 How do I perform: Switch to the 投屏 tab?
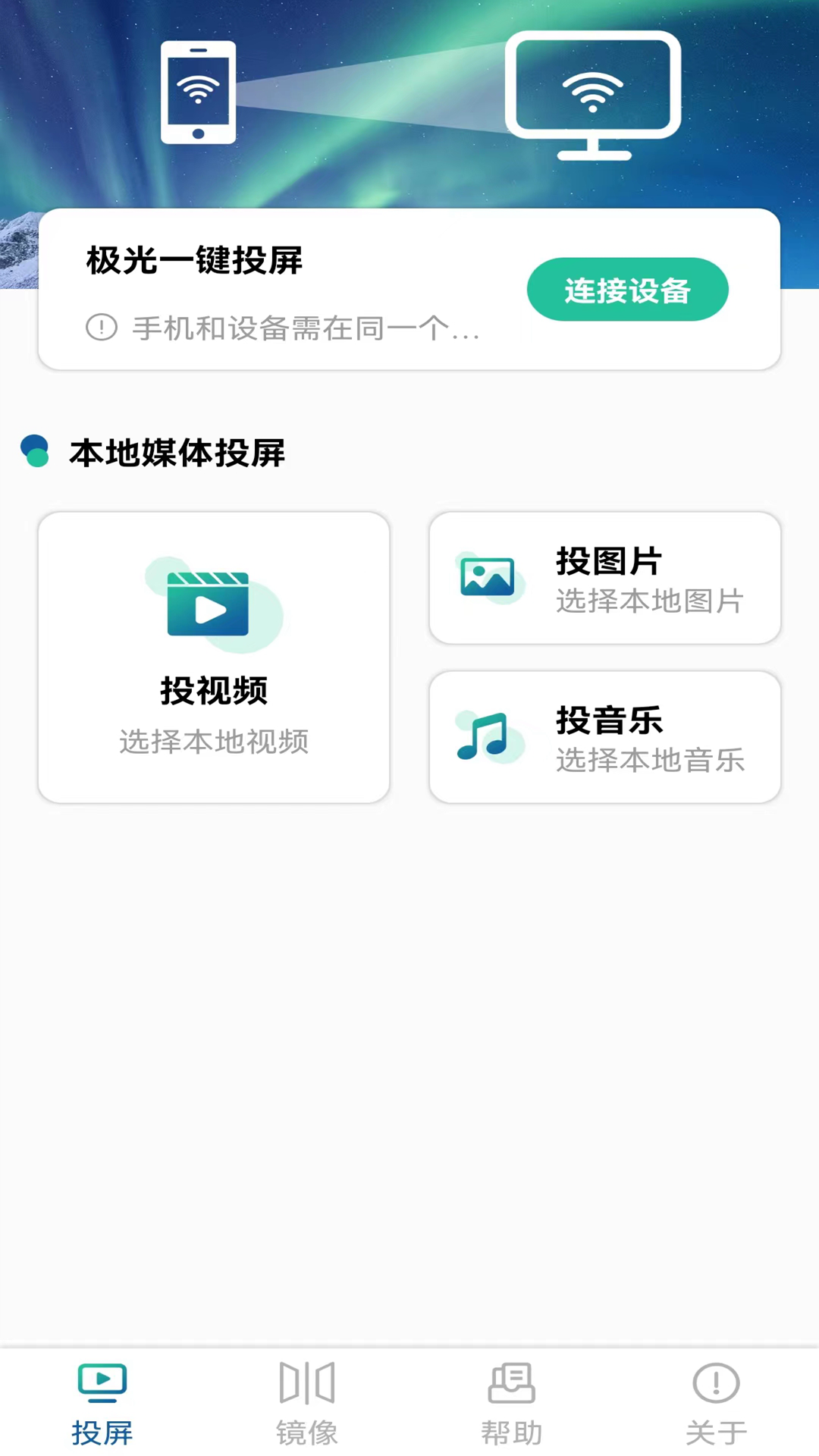[x=102, y=1403]
